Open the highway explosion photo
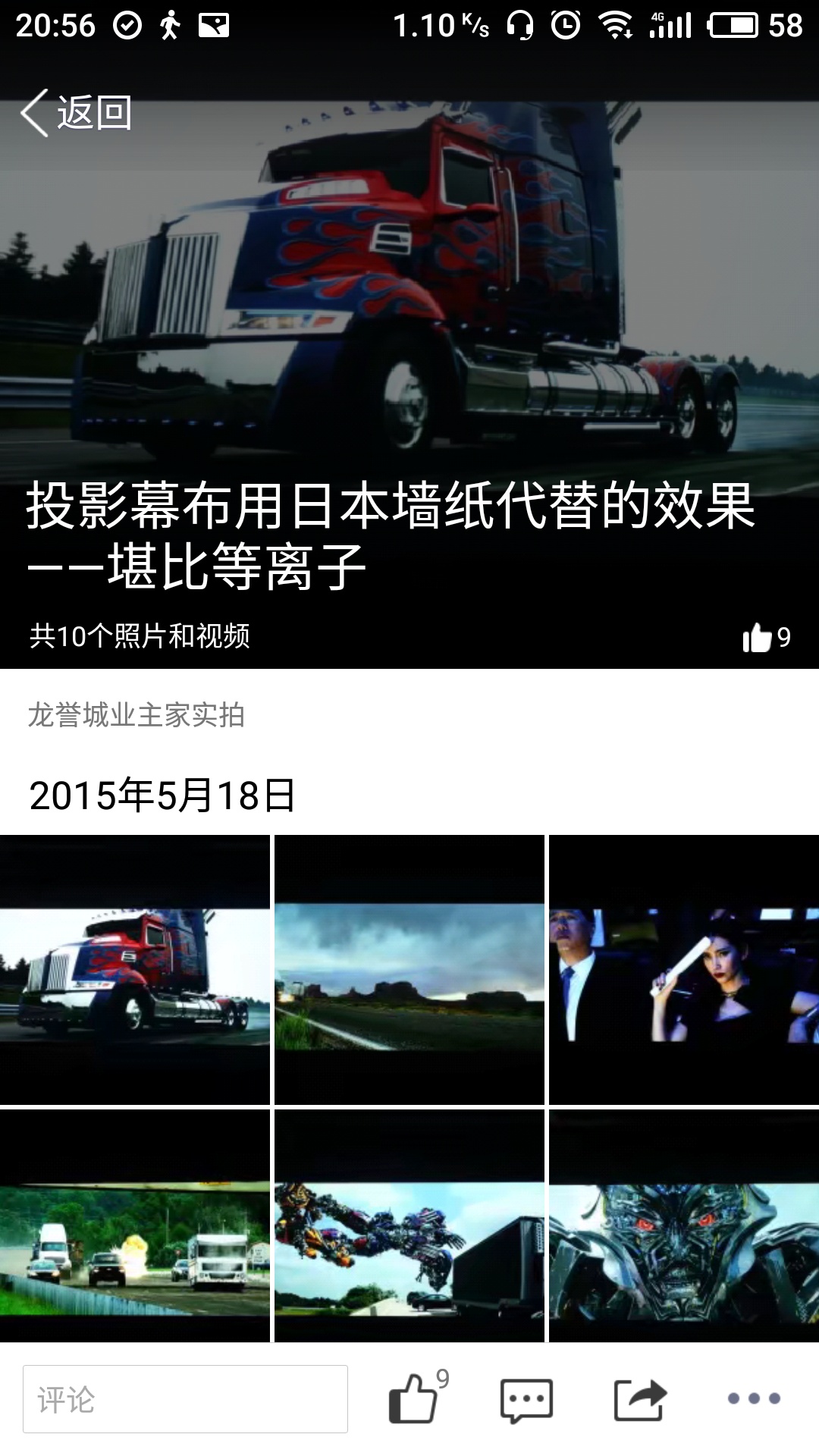Screen dimensions: 819x1456 [x=135, y=1225]
